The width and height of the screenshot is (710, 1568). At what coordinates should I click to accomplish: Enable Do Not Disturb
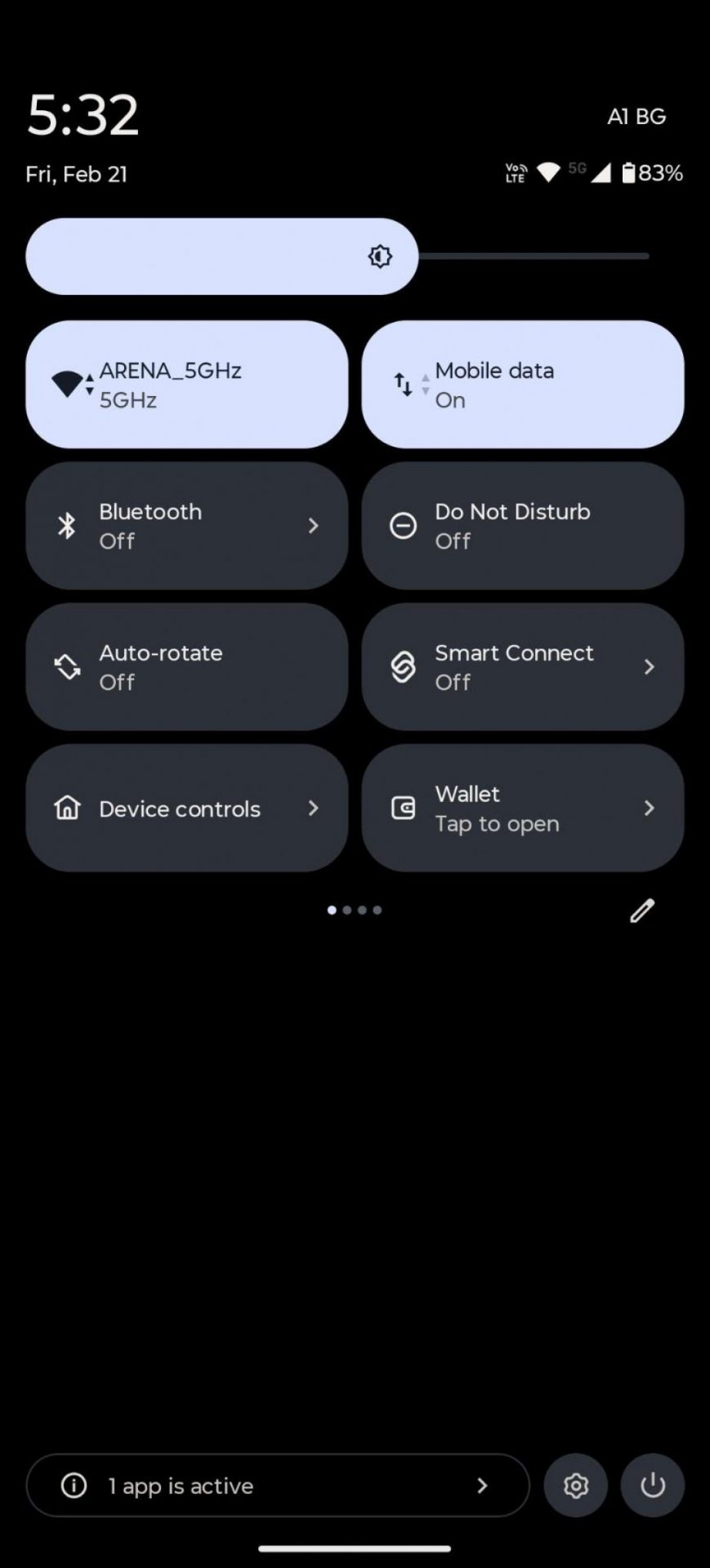[x=522, y=526]
